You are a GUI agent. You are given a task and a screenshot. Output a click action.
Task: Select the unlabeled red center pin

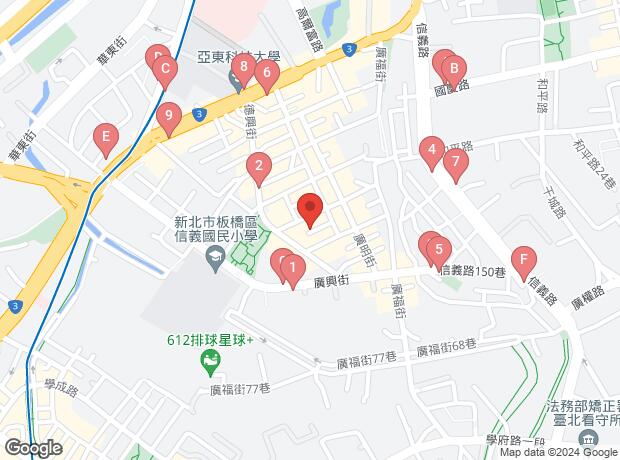tap(310, 210)
